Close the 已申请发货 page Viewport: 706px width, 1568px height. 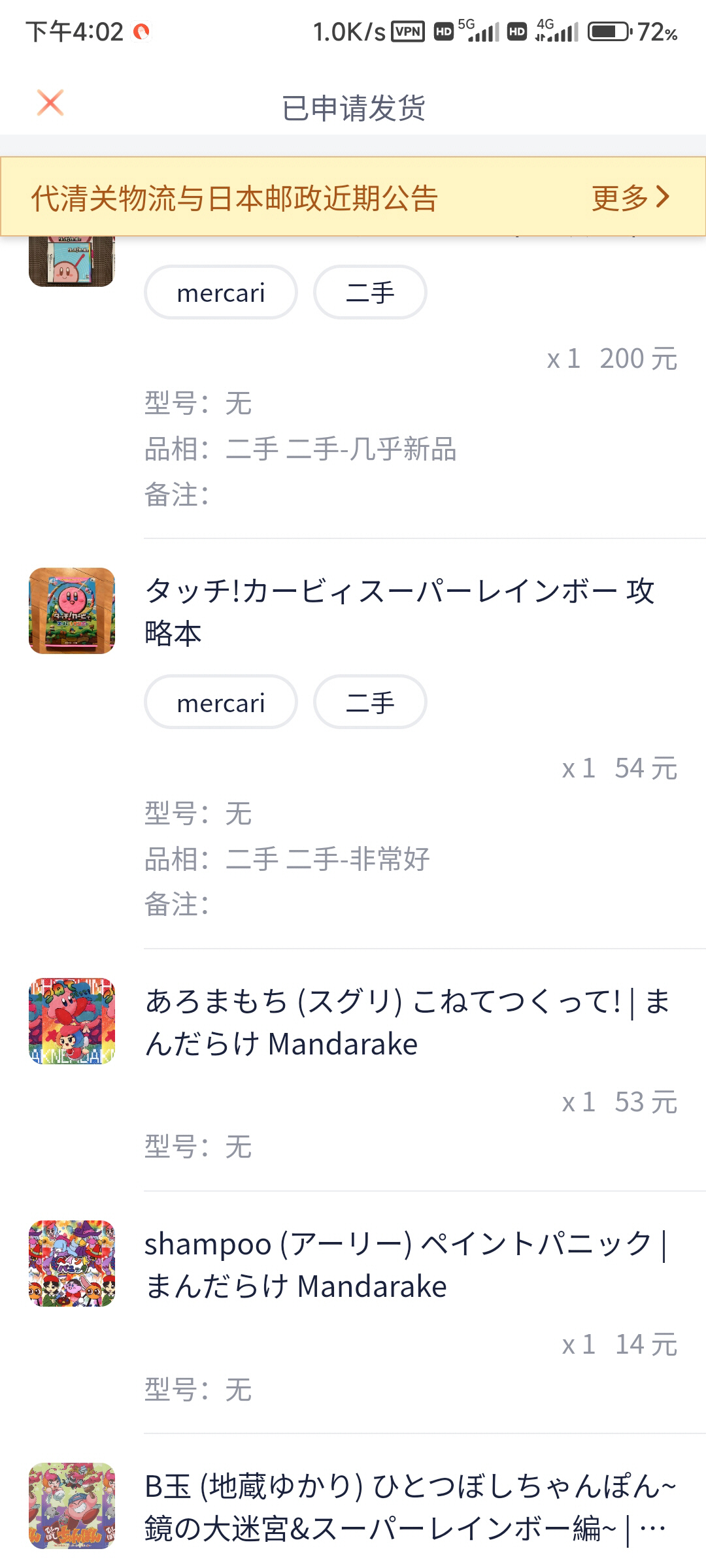pos(50,103)
